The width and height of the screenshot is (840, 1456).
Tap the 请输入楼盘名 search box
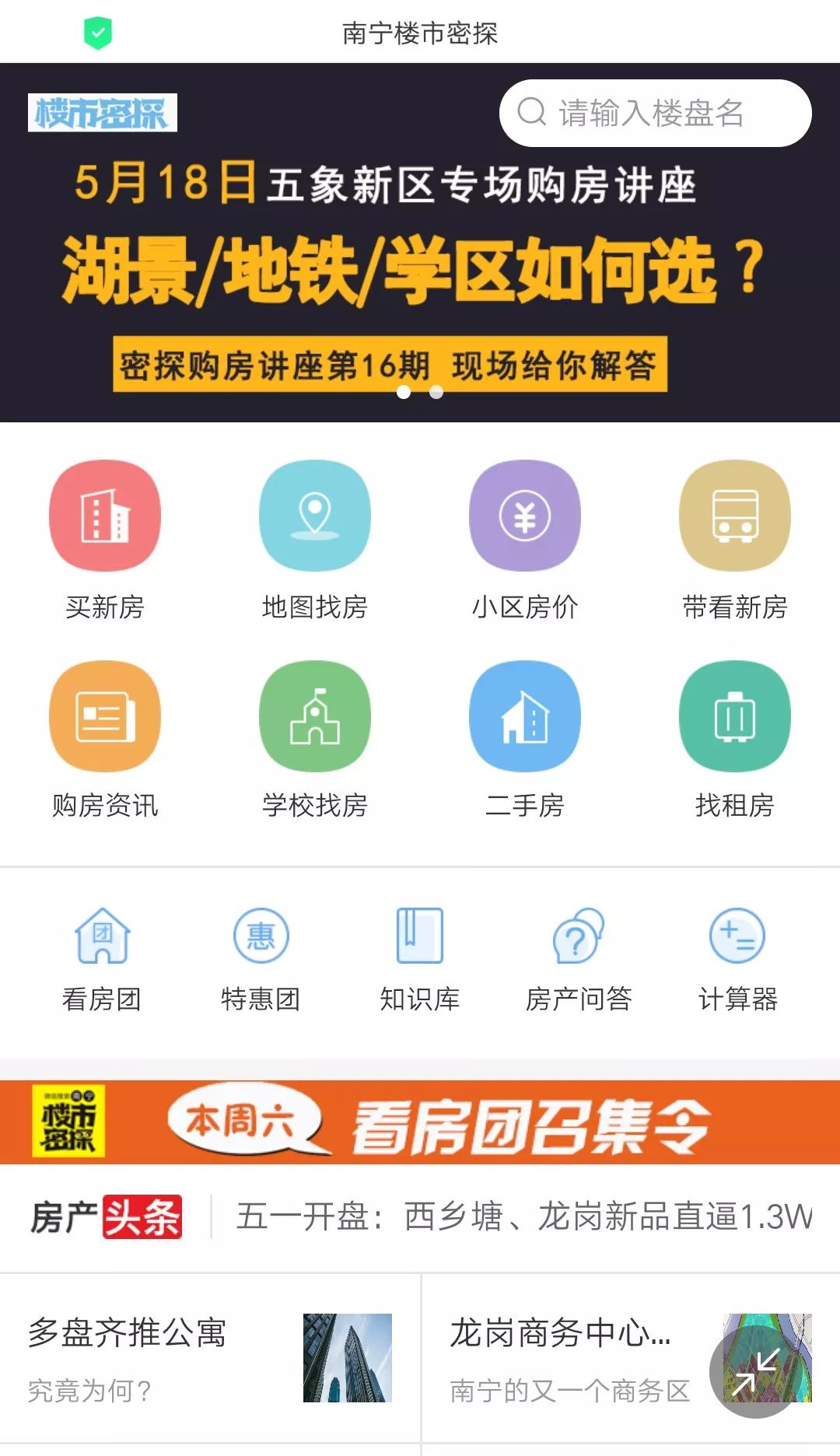655,113
